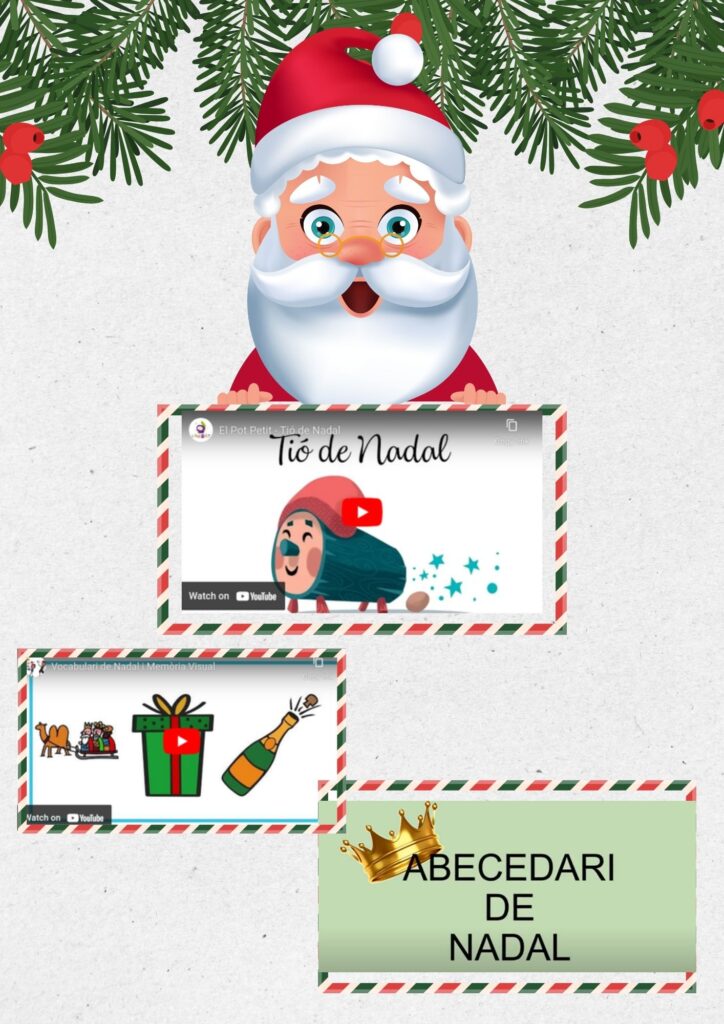724x1024 pixels.
Task: Copy link of El Pot Petit video
Action: pyautogui.click(x=512, y=427)
